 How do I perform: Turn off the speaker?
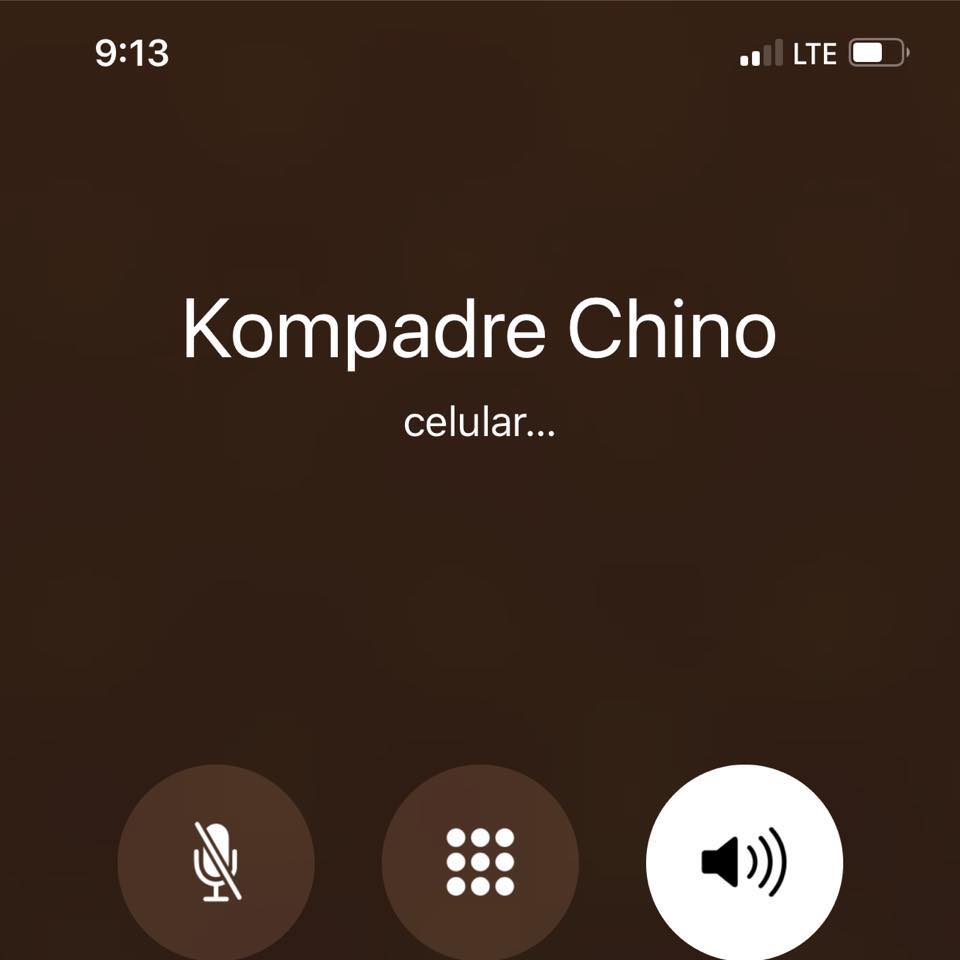[744, 862]
